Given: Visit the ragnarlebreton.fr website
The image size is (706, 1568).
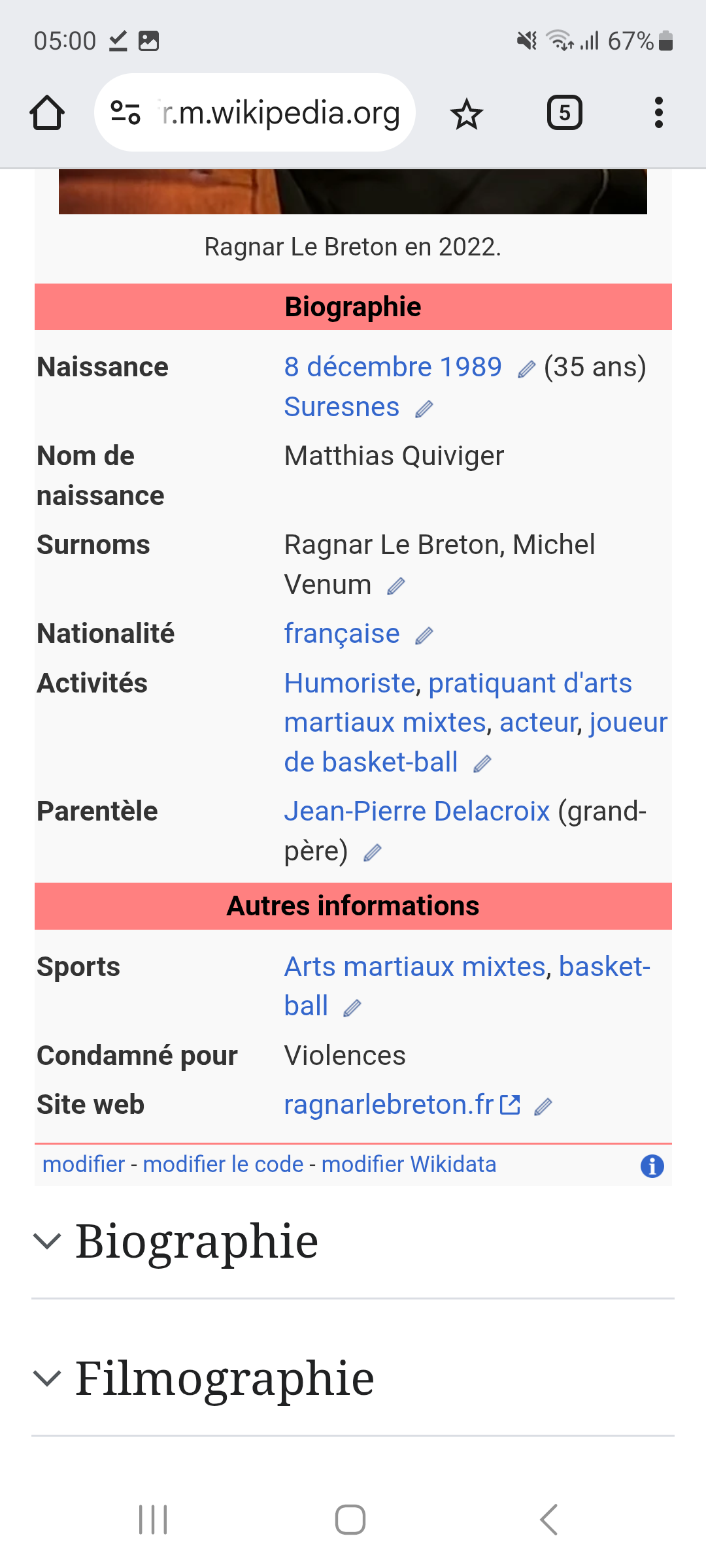Looking at the screenshot, I should coord(389,1105).
